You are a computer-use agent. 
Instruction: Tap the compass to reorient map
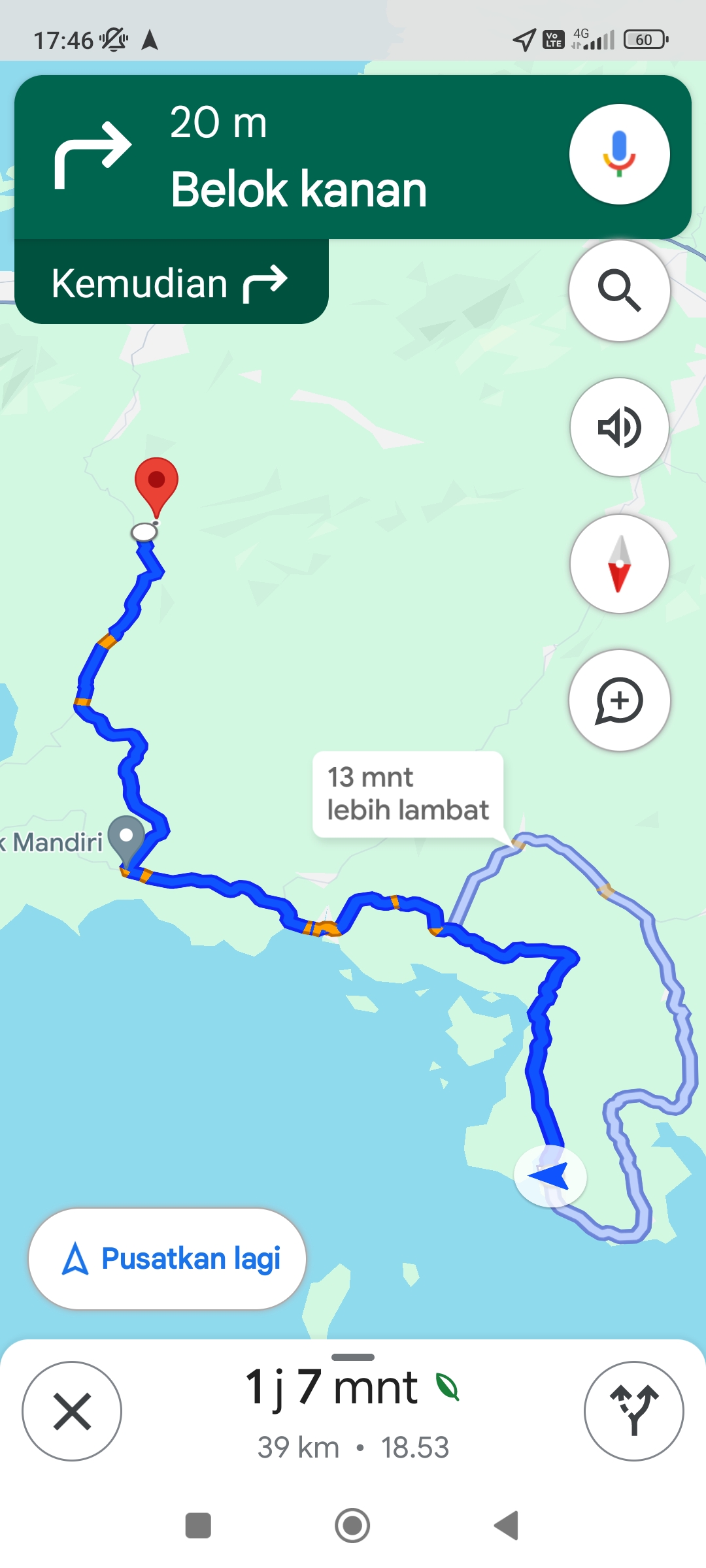619,564
